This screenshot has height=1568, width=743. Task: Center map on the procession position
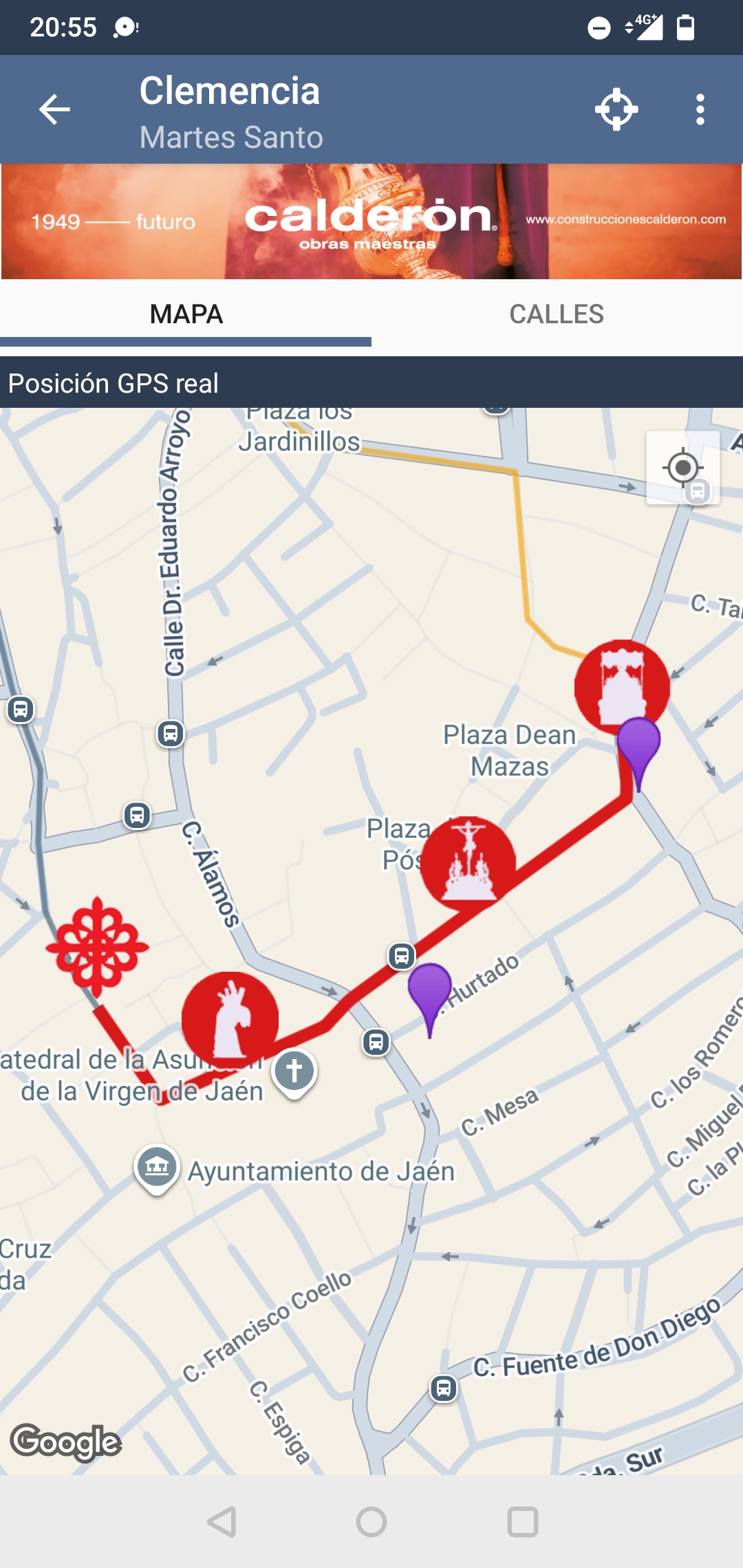point(616,109)
